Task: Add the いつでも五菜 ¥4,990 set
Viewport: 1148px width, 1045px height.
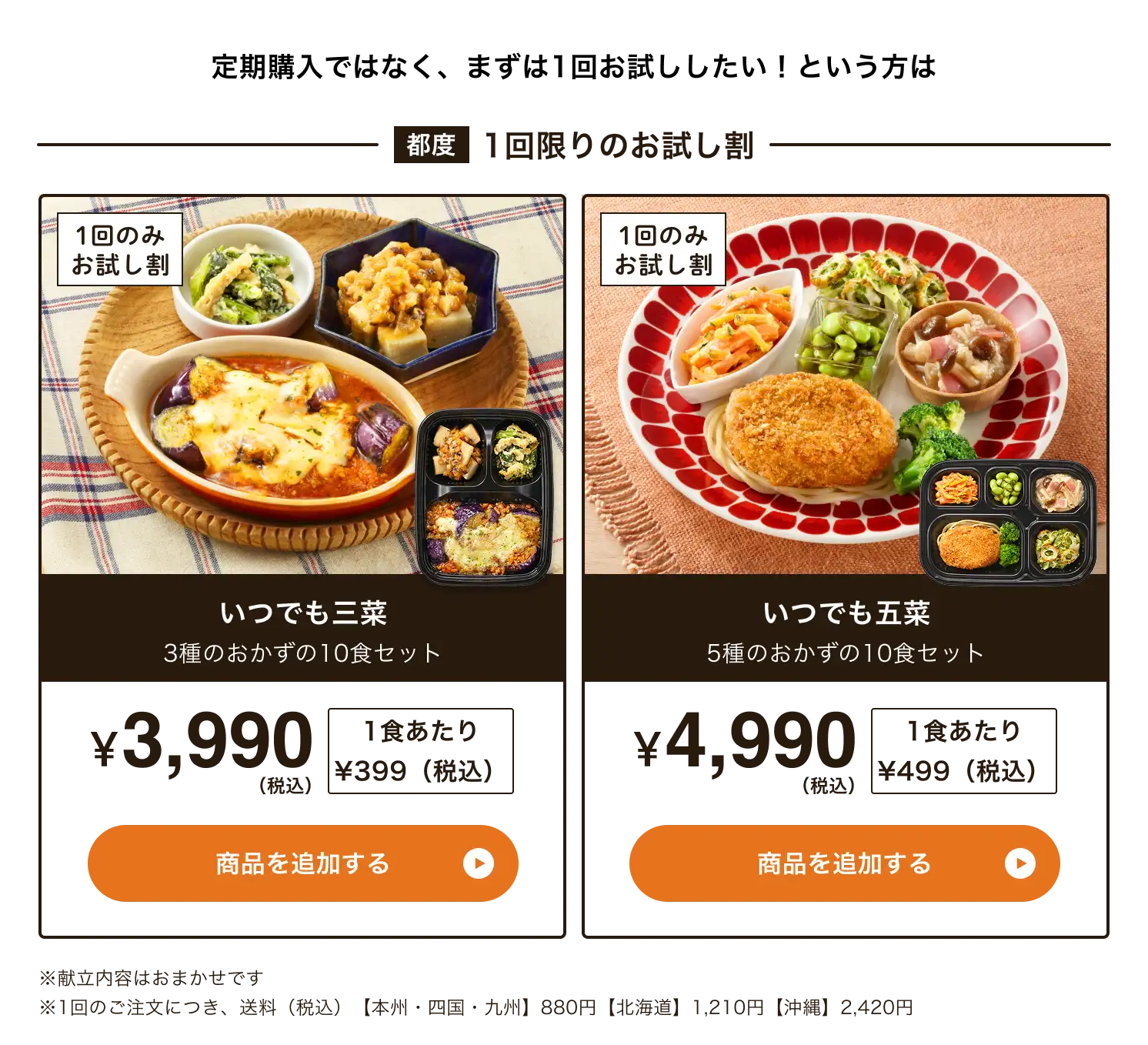Action: pos(844,863)
